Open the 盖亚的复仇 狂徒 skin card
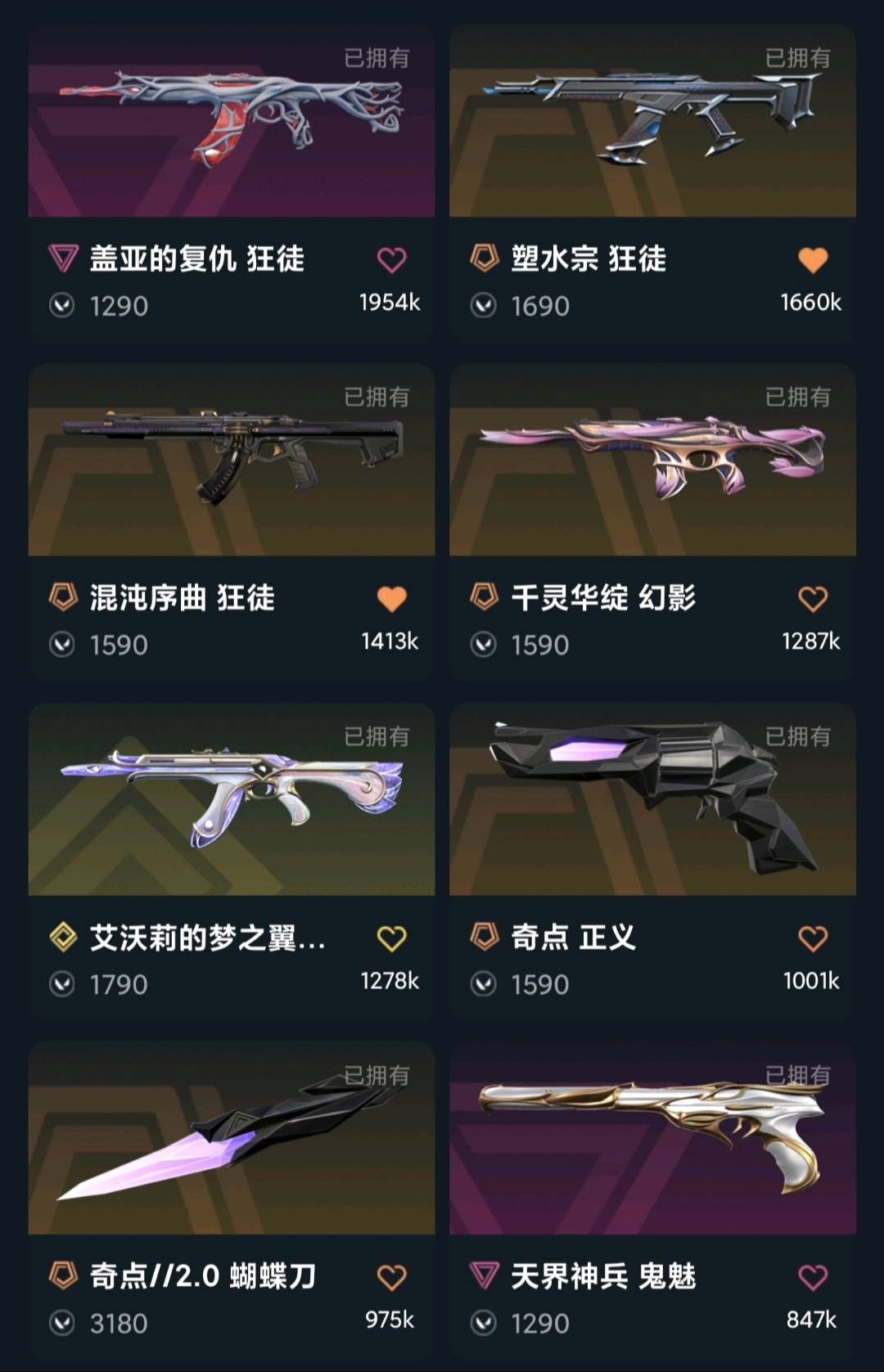 [231, 123]
